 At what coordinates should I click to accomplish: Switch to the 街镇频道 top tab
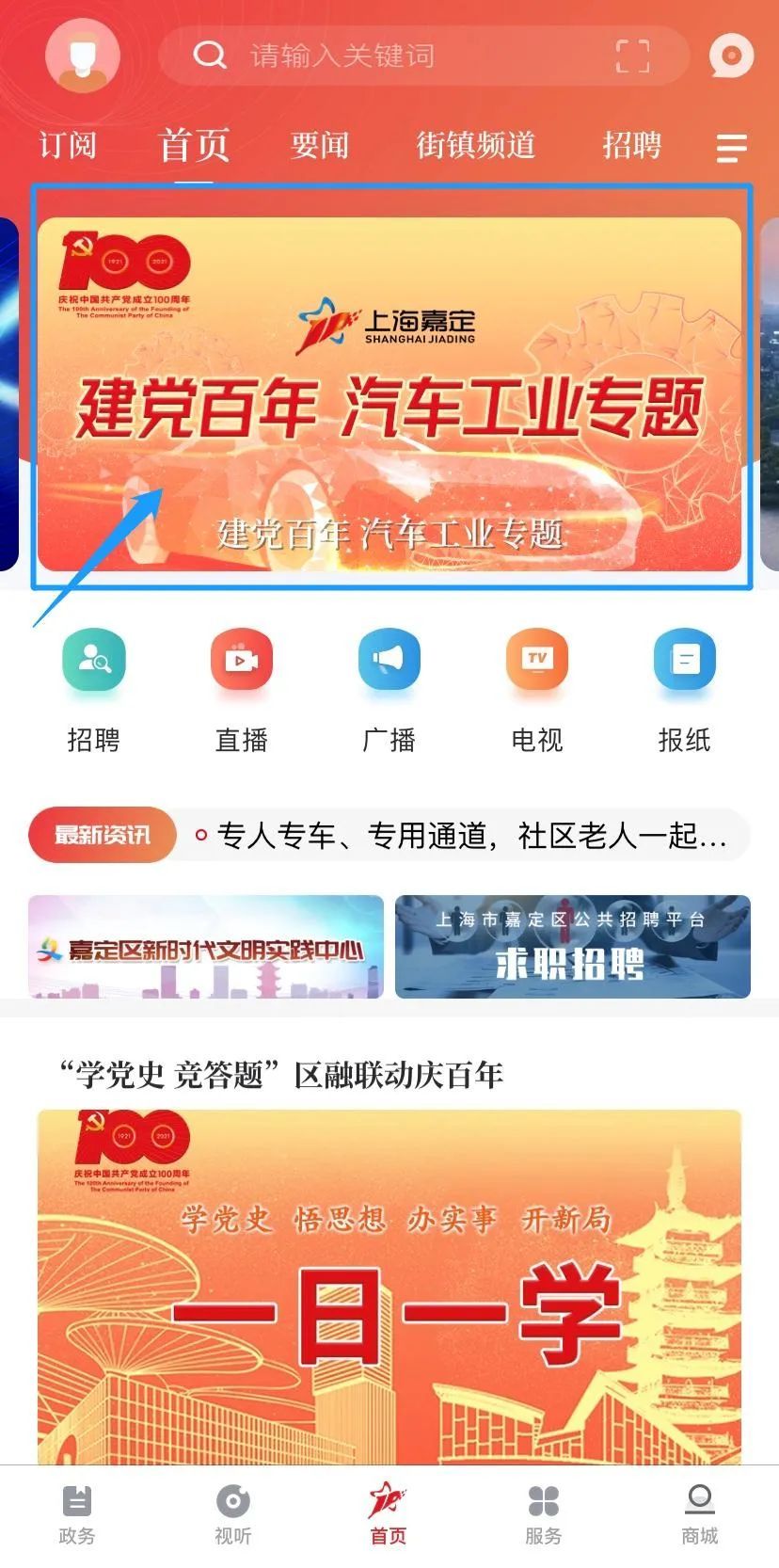476,145
